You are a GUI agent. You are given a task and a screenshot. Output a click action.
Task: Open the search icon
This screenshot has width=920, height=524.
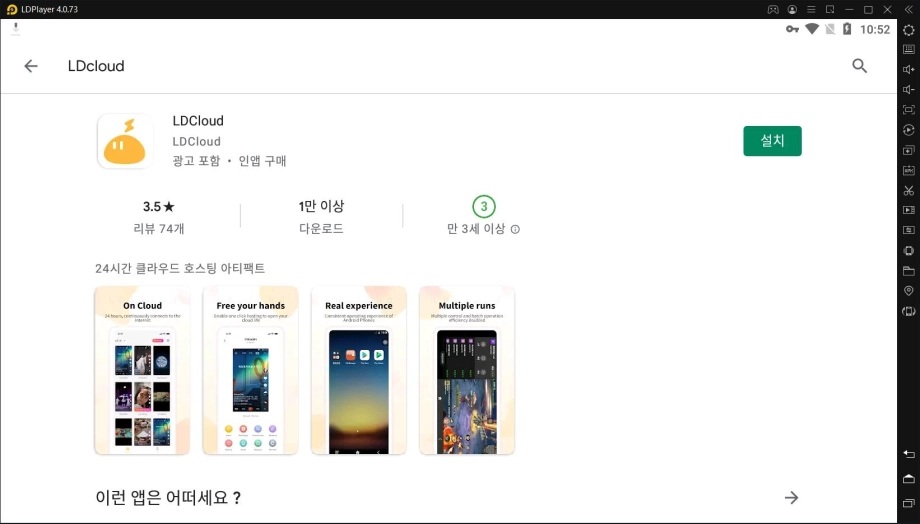[859, 66]
